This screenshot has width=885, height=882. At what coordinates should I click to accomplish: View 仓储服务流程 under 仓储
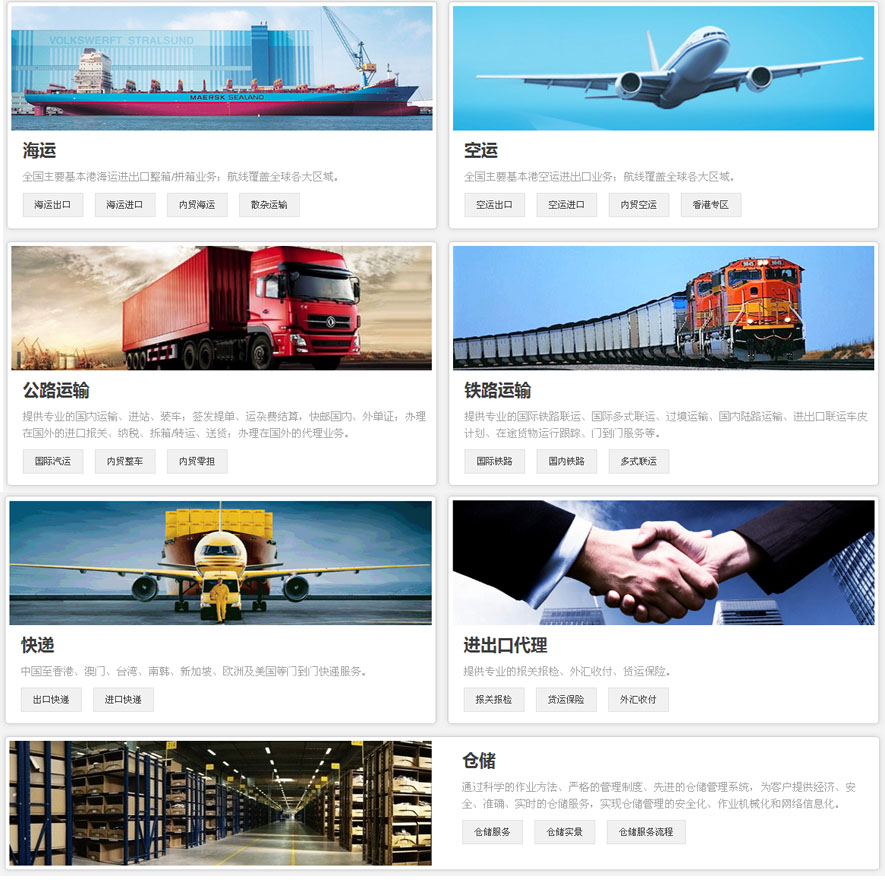pos(645,832)
